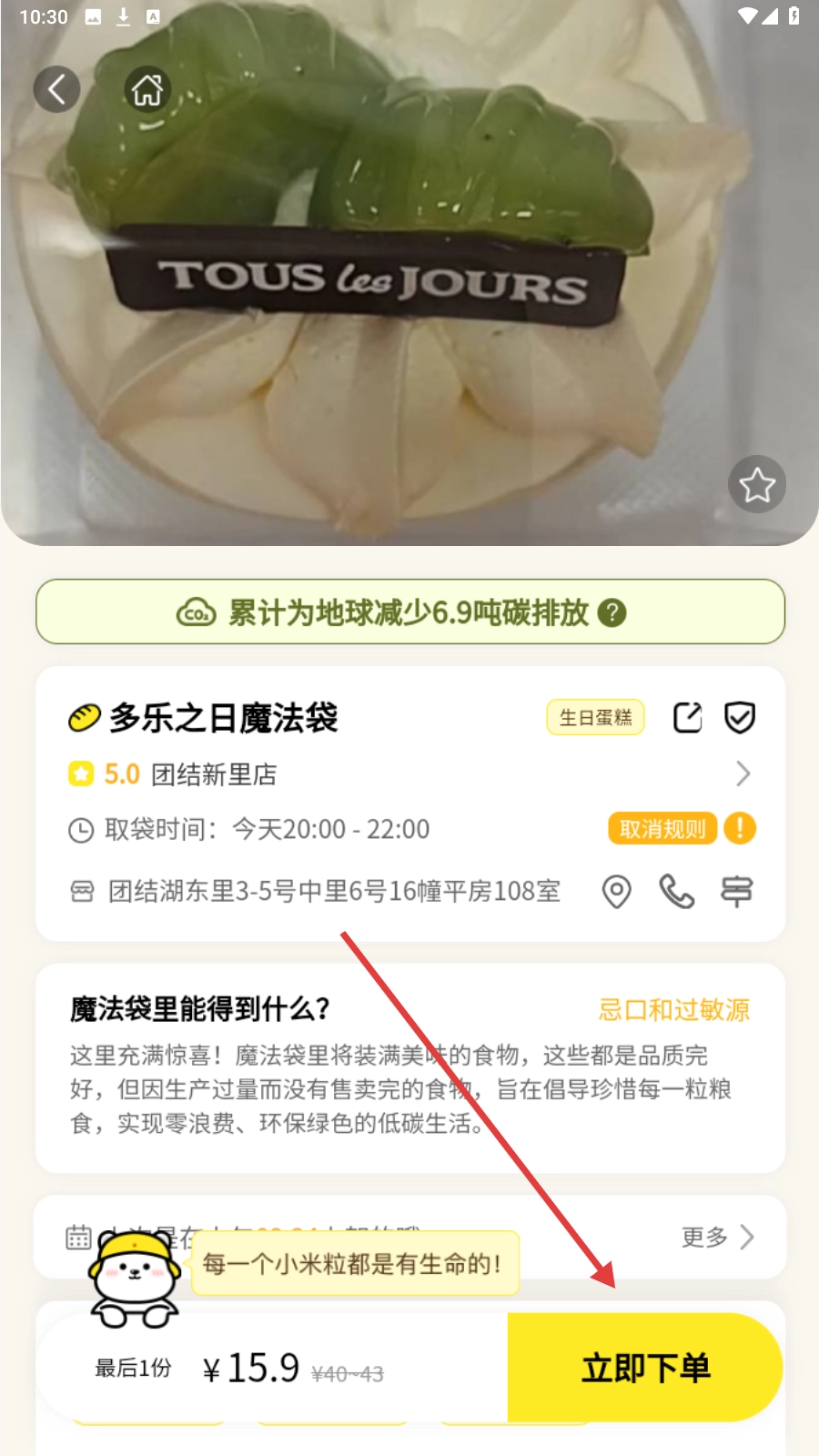Place the order with 立即下单
Image resolution: width=819 pixels, height=1456 pixels.
click(x=644, y=1368)
